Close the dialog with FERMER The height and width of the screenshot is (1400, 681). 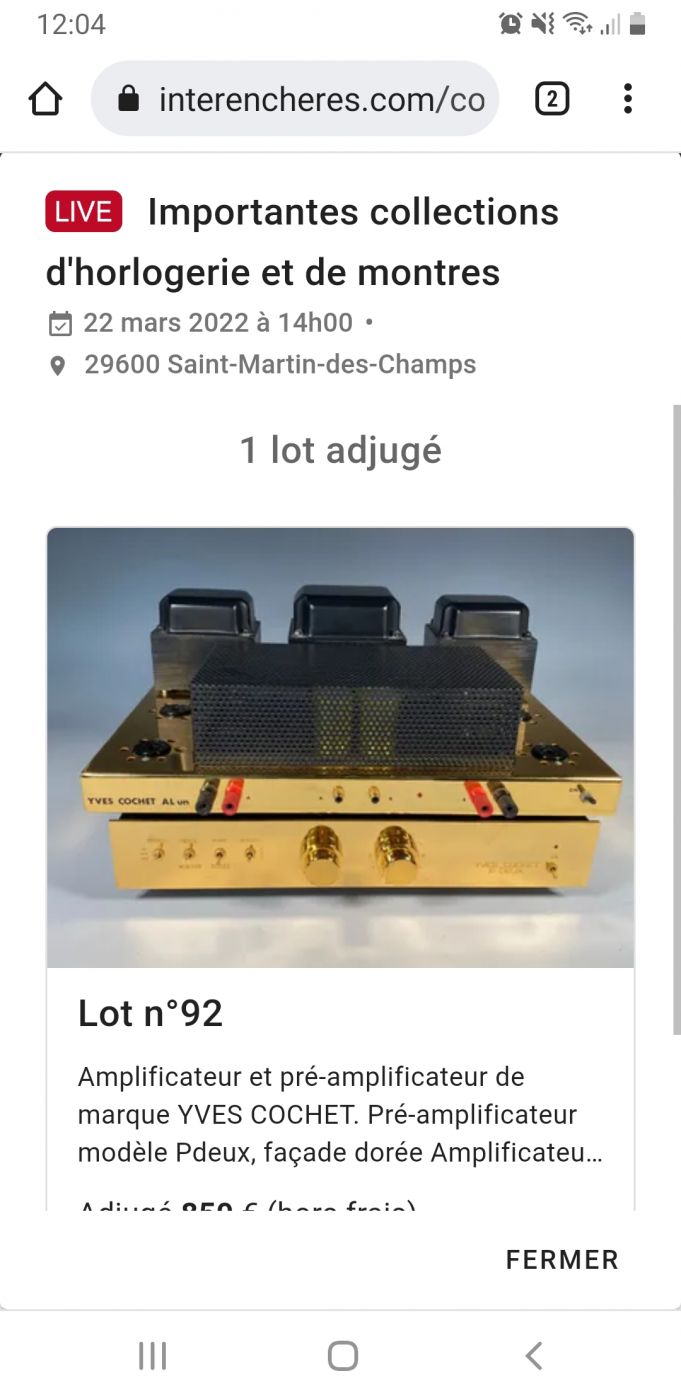coord(562,1260)
